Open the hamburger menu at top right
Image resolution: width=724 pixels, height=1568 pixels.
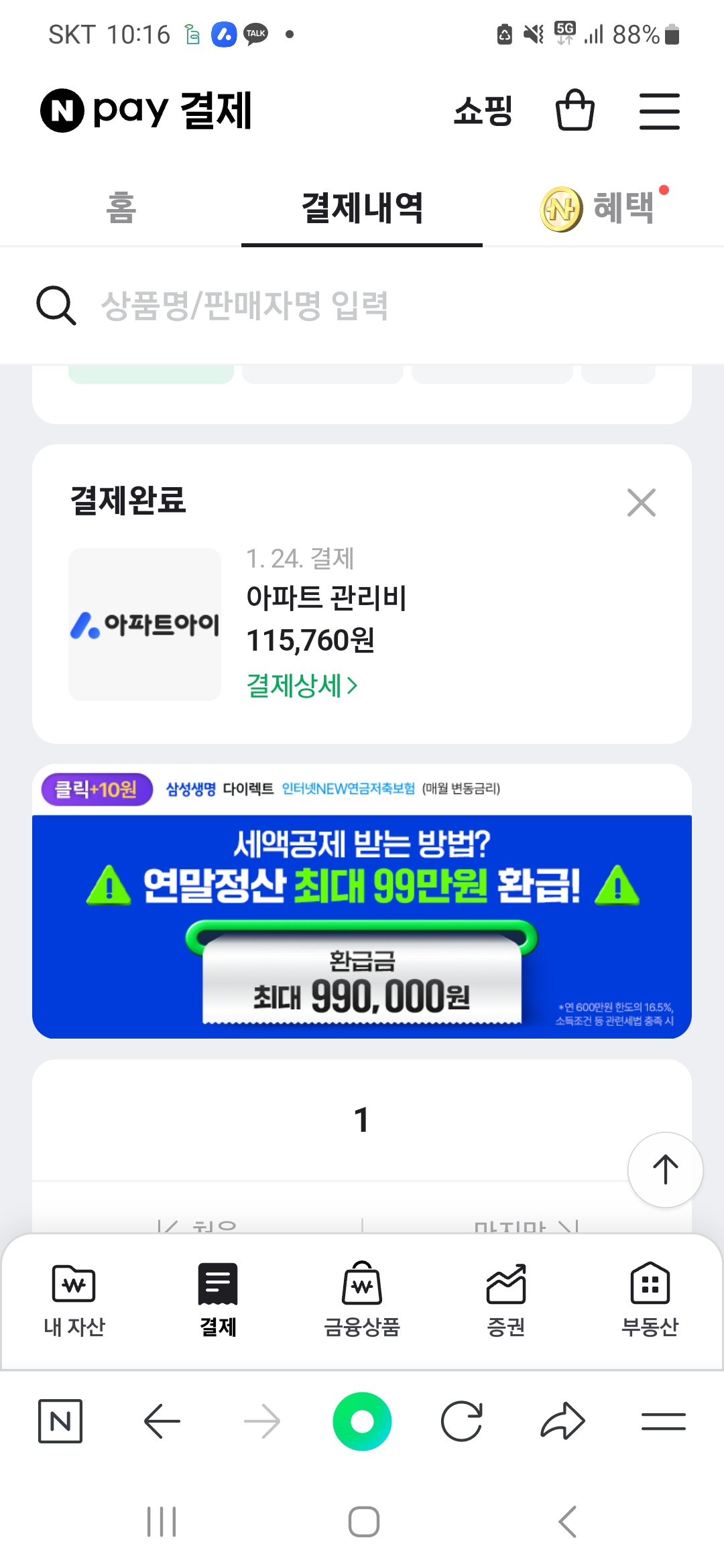(x=659, y=111)
